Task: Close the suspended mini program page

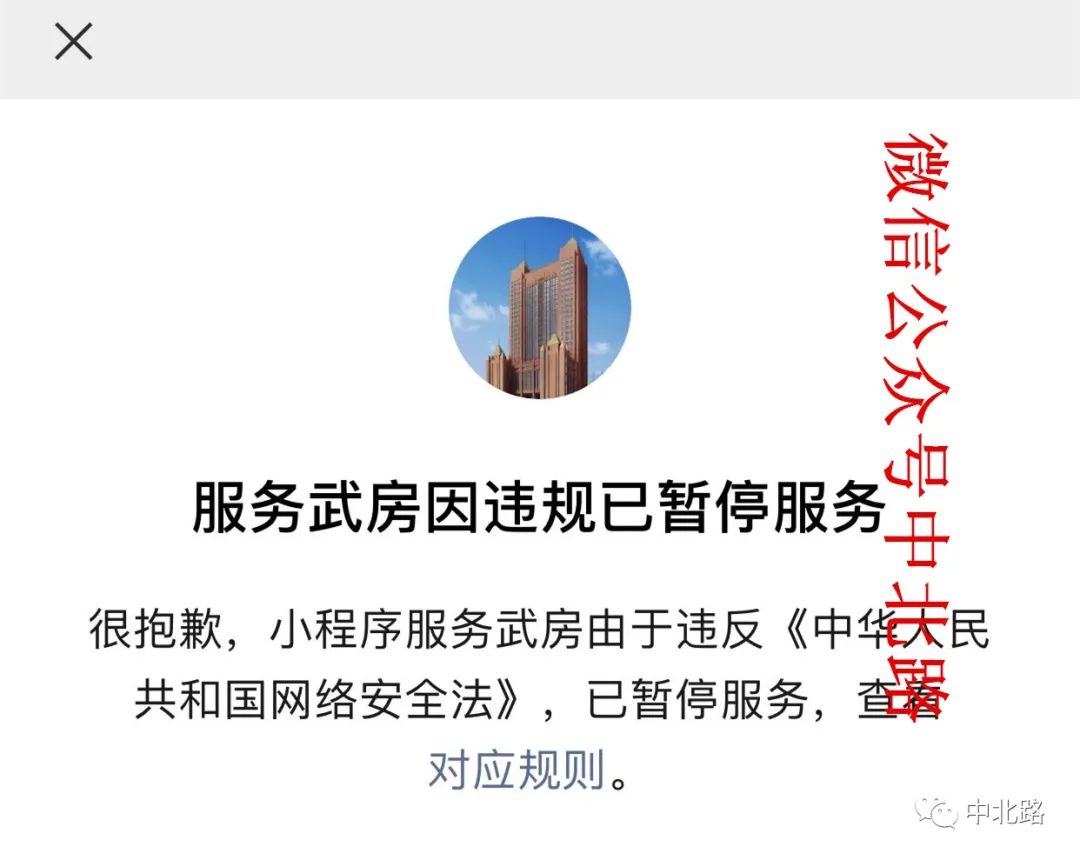Action: (x=73, y=42)
